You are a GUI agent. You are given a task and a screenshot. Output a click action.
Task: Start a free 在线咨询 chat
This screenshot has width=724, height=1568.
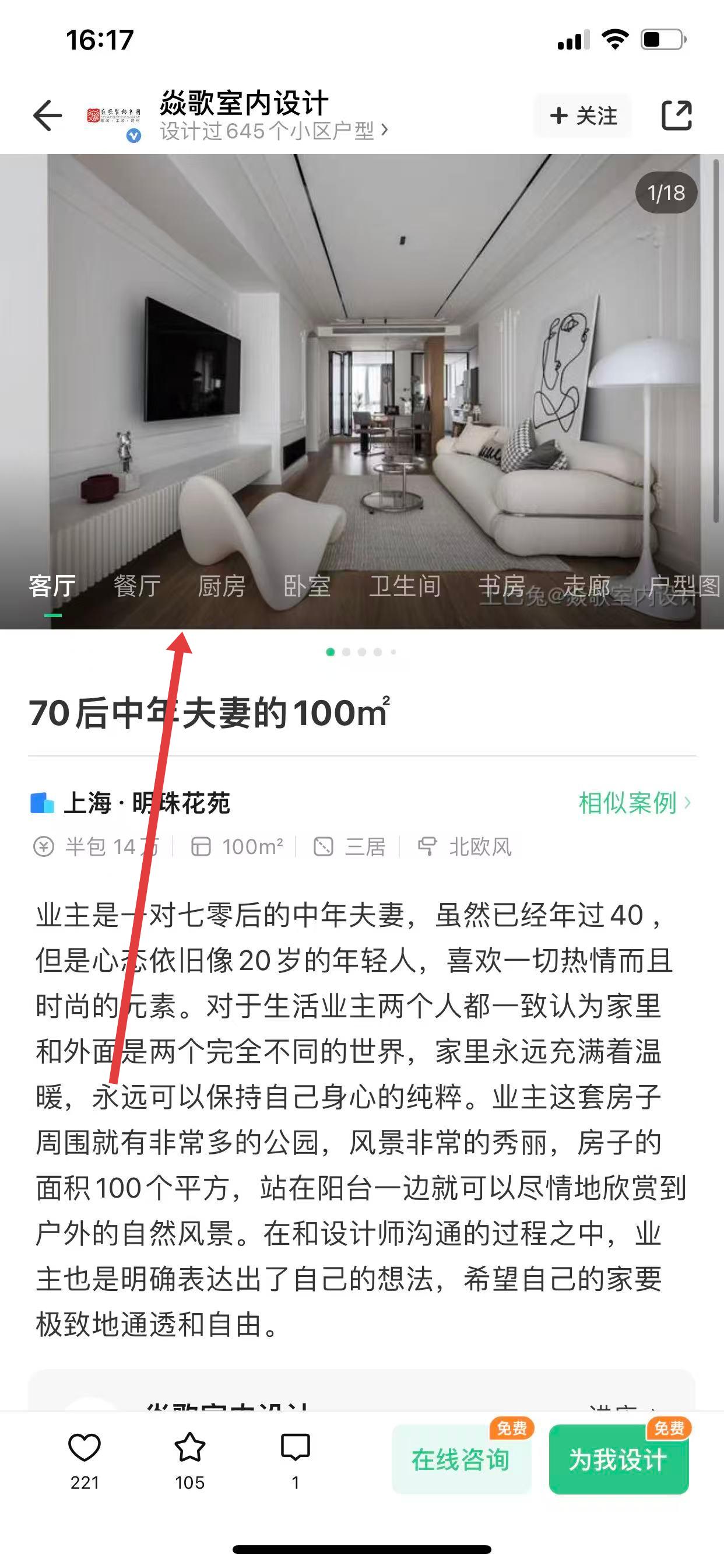(x=461, y=1459)
